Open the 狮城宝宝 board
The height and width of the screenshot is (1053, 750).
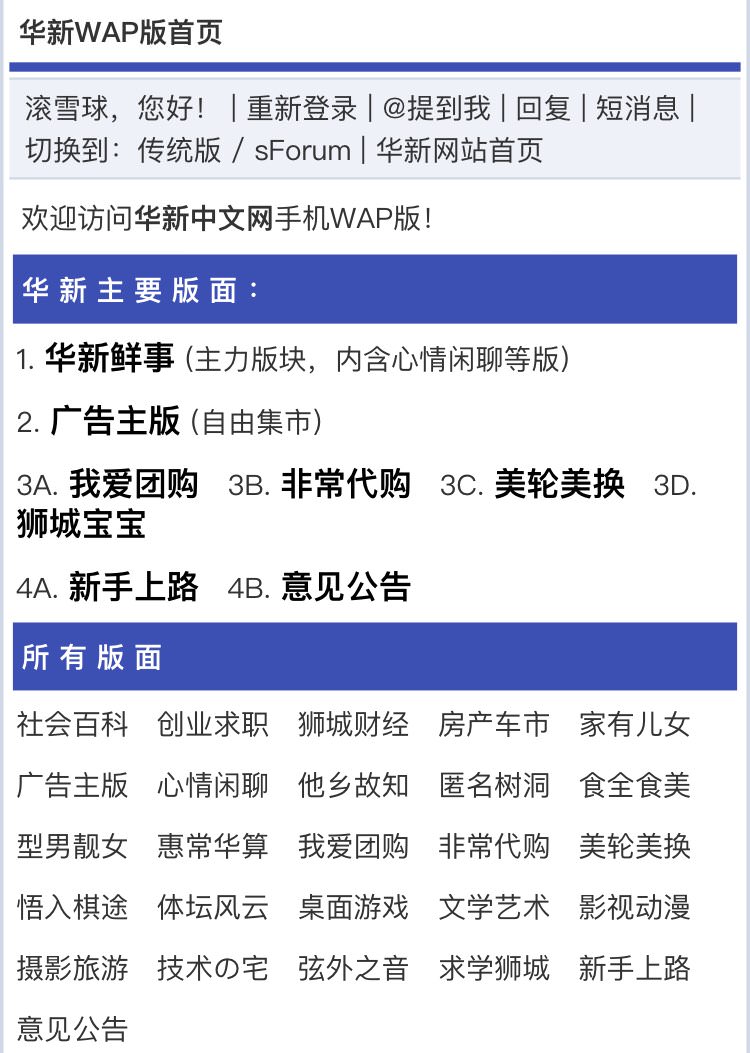81,523
